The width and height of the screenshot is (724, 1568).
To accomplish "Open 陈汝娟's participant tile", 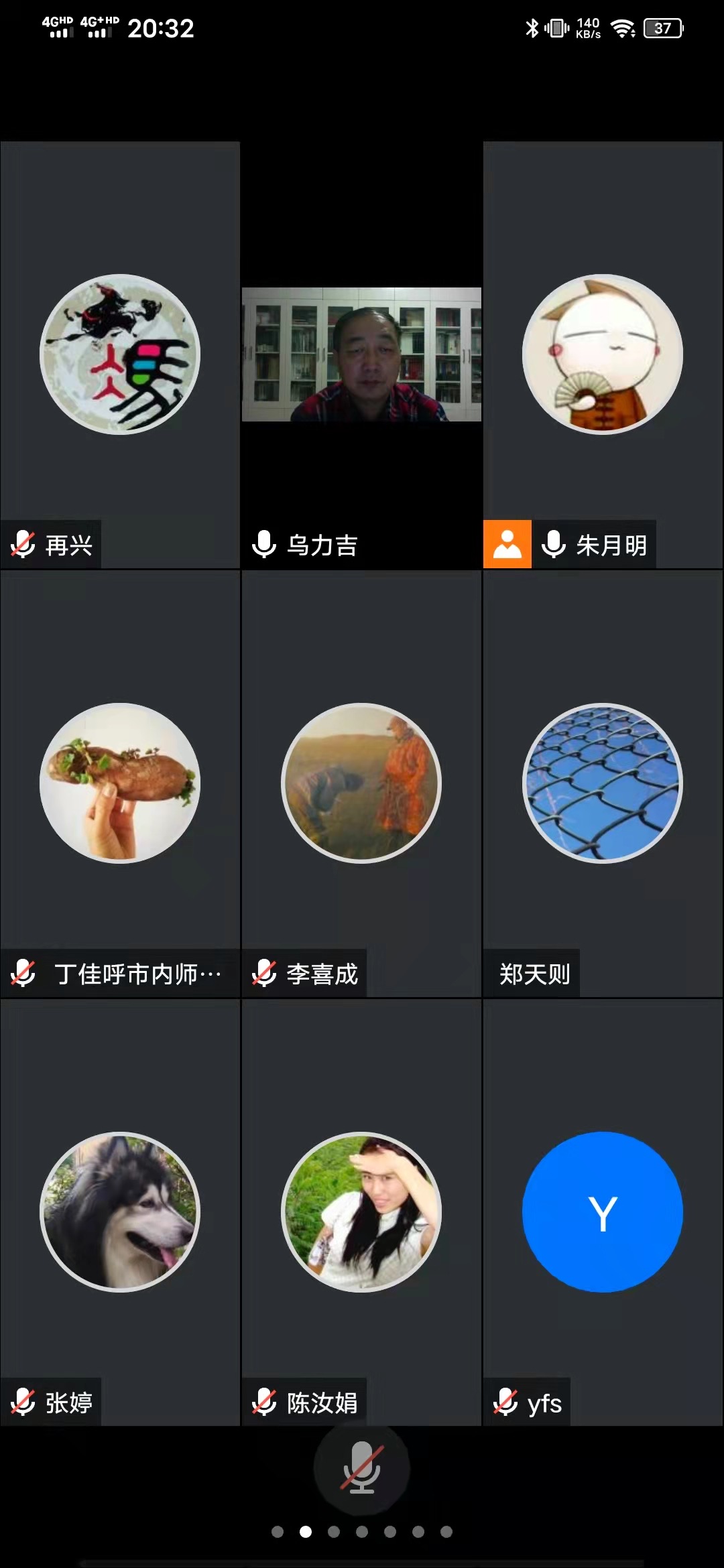I will click(361, 1212).
